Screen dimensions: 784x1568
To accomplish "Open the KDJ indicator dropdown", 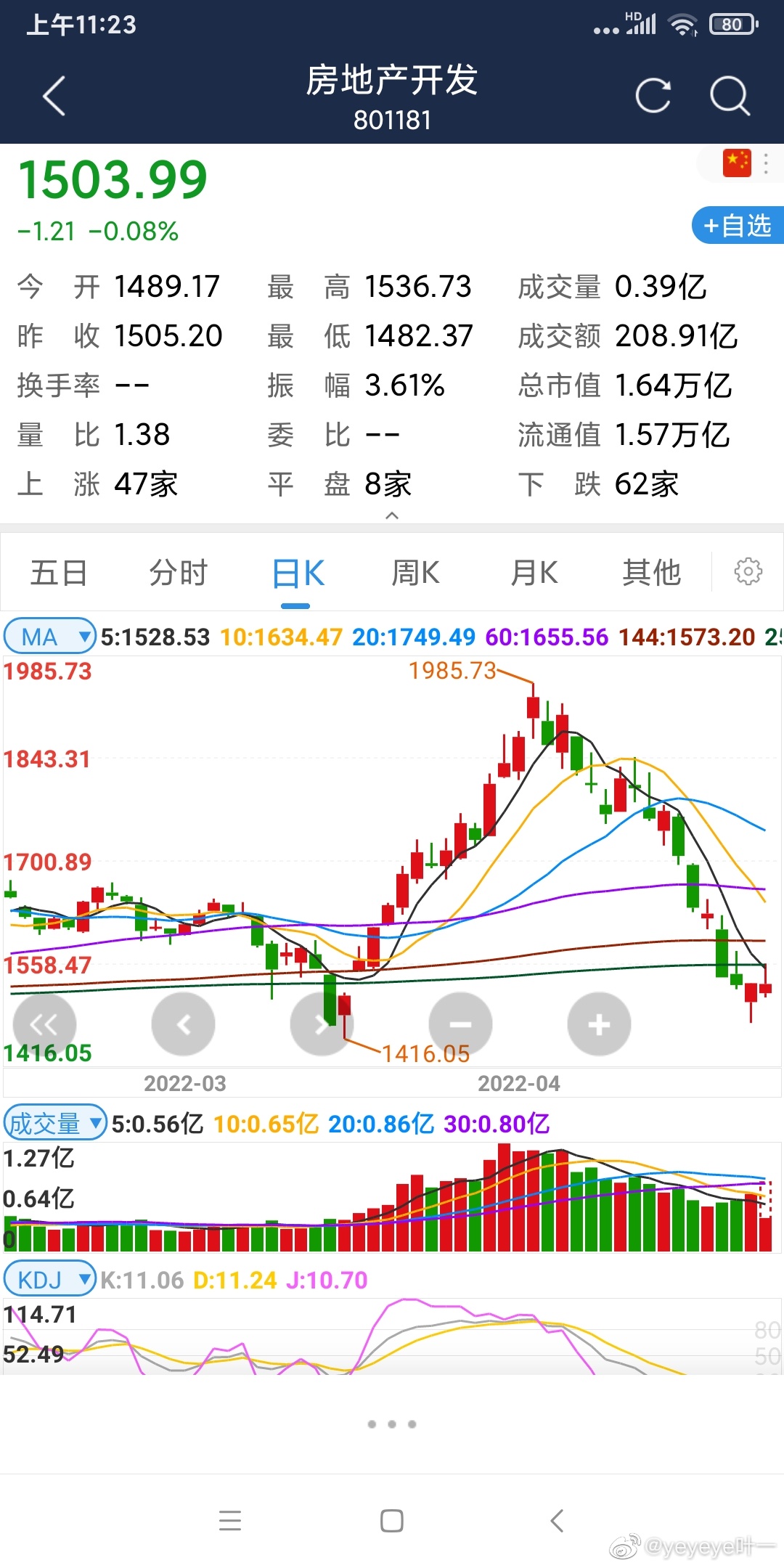I will [49, 1280].
